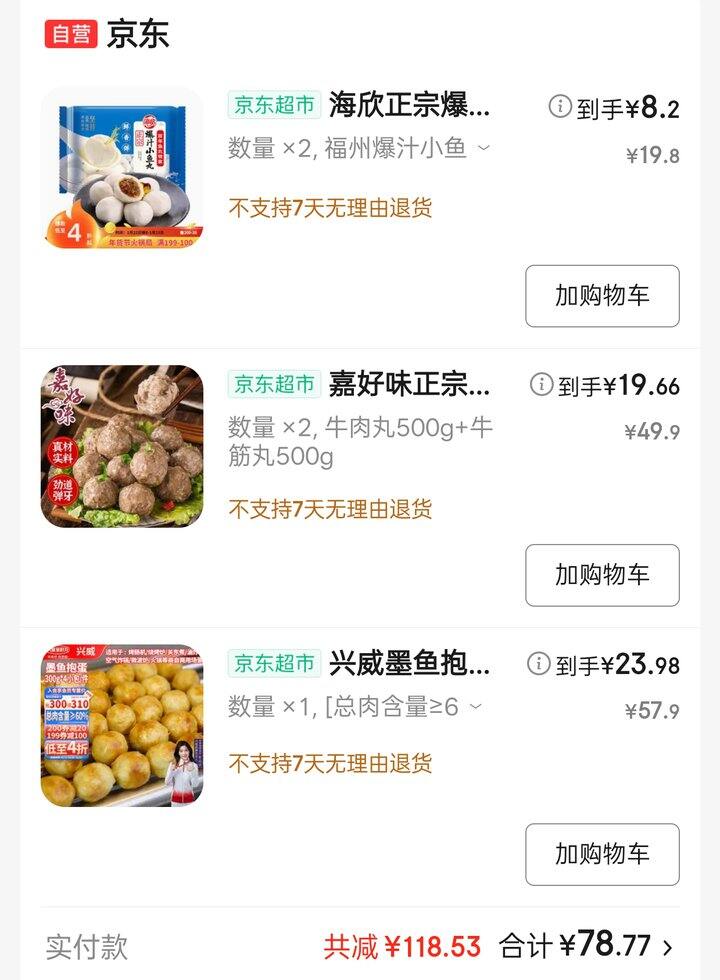Add 海欣爆汁小鱼丸 to cart
This screenshot has width=720, height=980.
pos(602,296)
